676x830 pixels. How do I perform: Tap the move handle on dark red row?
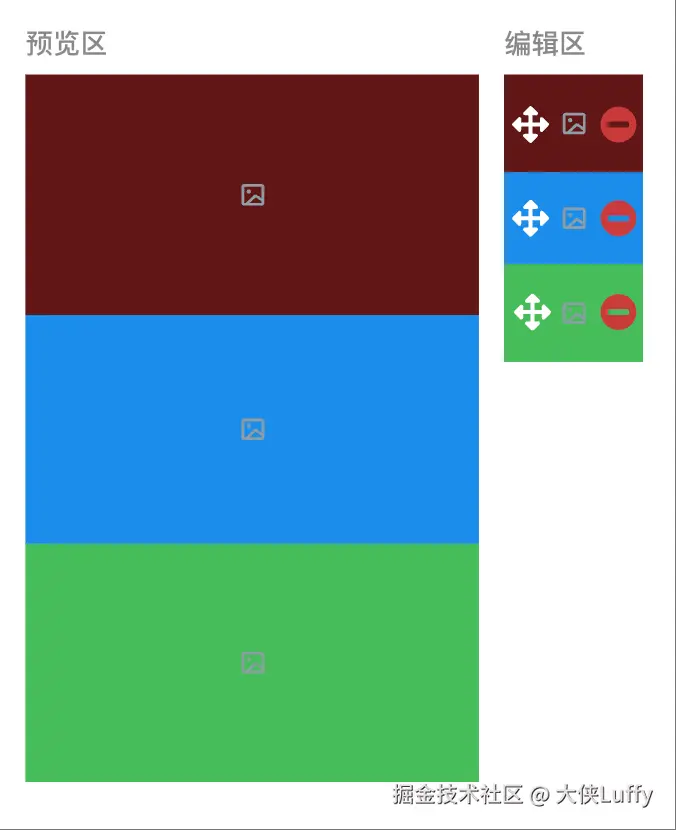[530, 125]
